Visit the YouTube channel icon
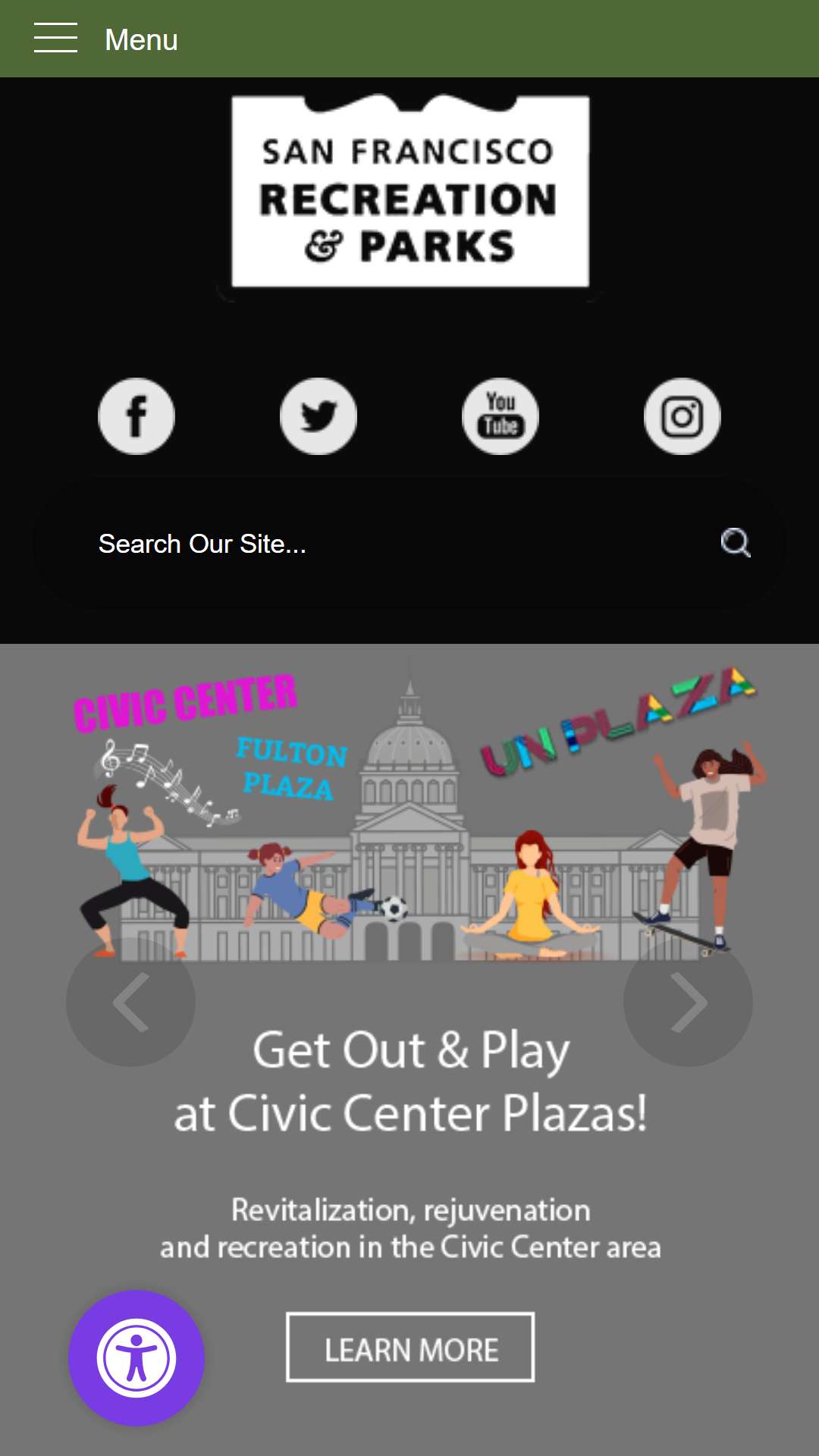 (x=500, y=416)
